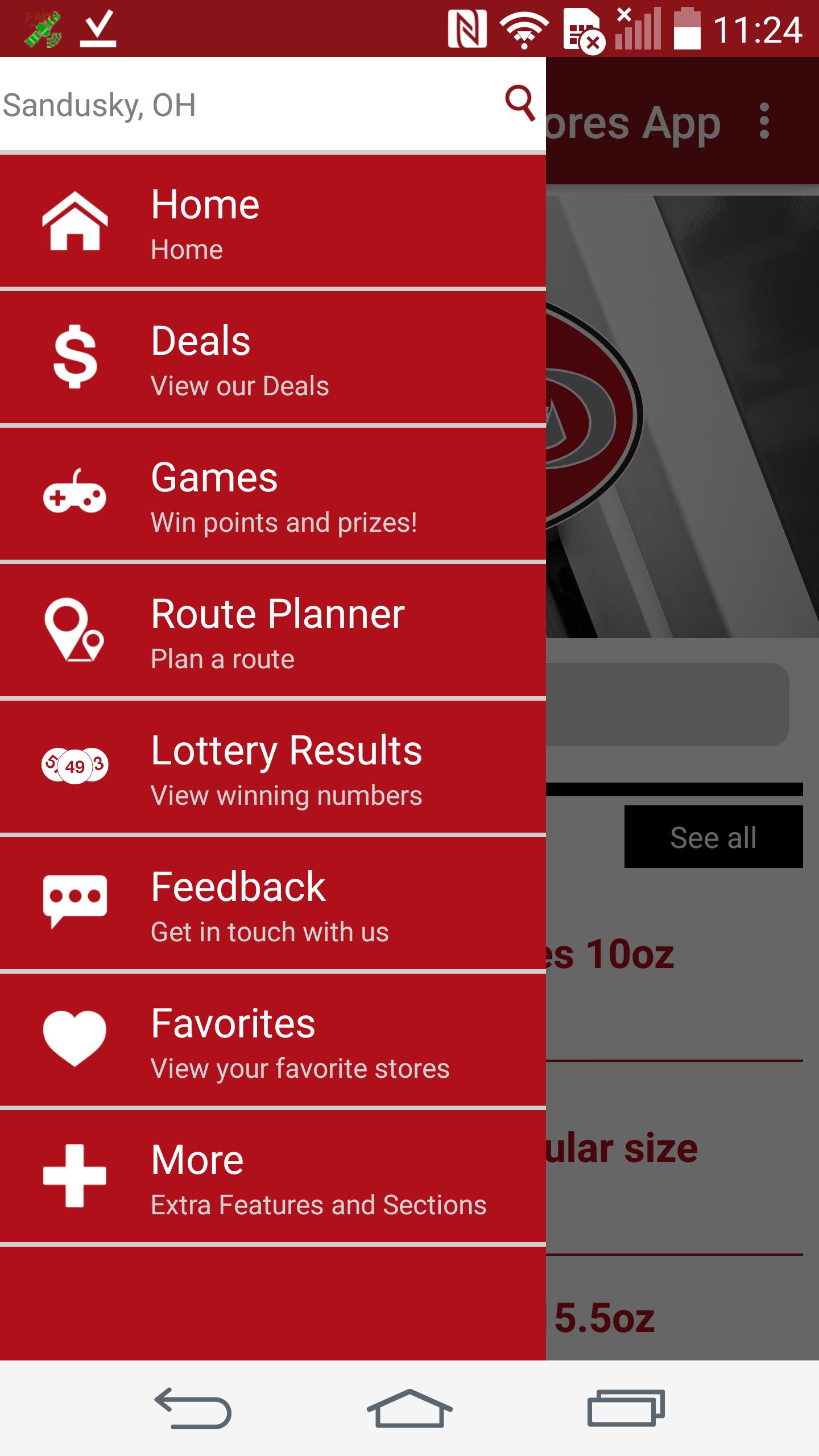View your Favorites stores
Image resolution: width=819 pixels, height=1456 pixels.
pos(273,1041)
